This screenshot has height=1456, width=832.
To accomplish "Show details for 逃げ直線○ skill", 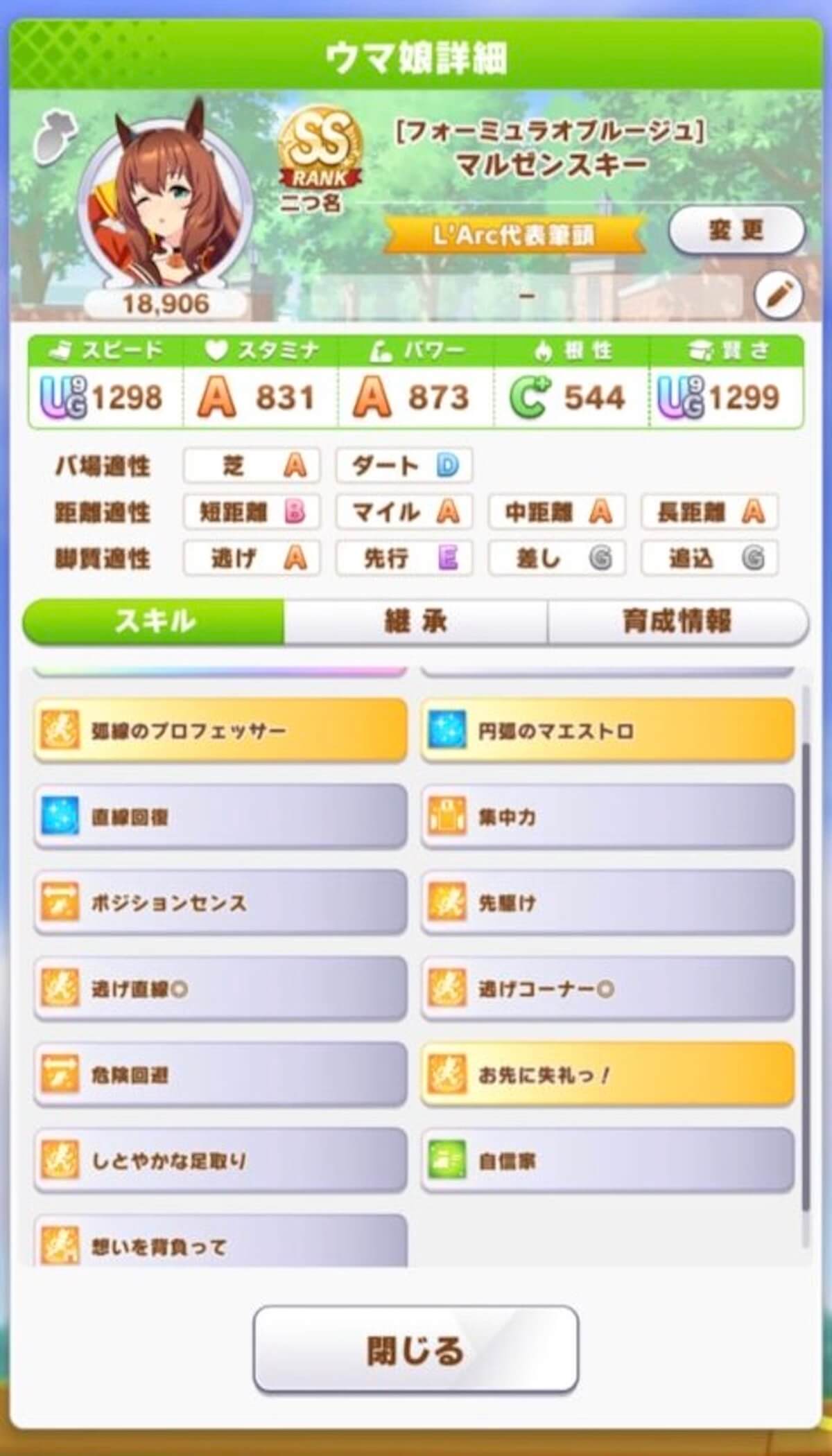I will pyautogui.click(x=220, y=989).
